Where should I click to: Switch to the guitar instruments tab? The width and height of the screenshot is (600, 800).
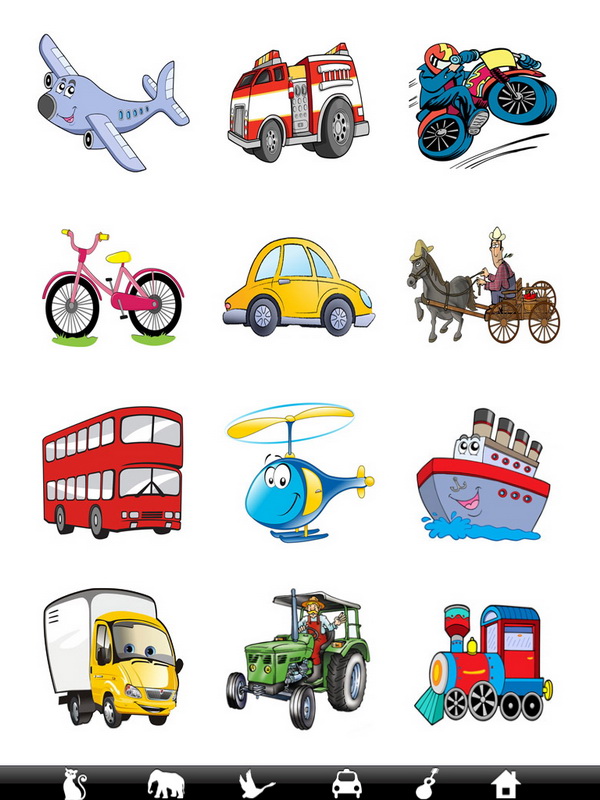pos(428,783)
